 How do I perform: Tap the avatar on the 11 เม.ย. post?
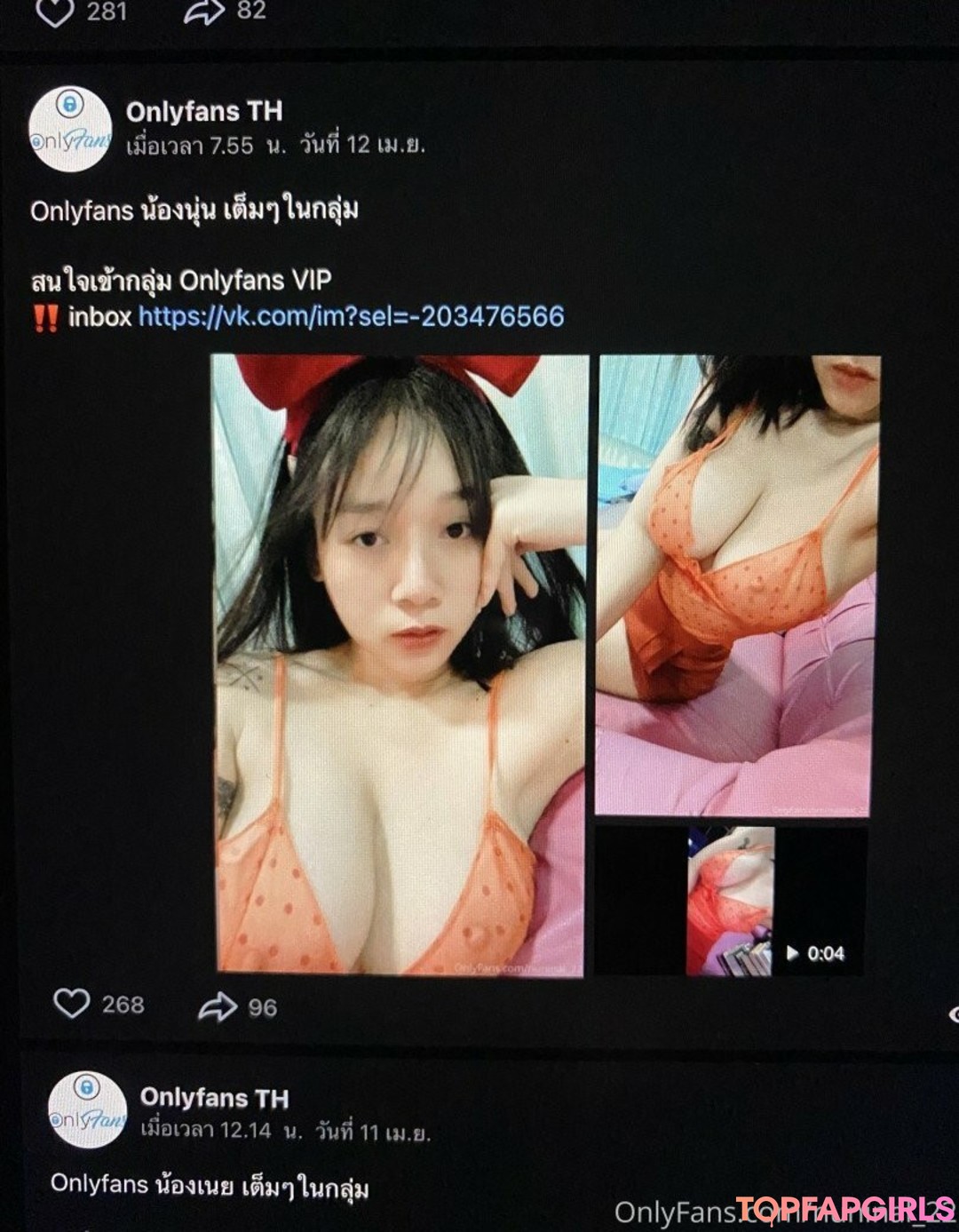point(87,1109)
